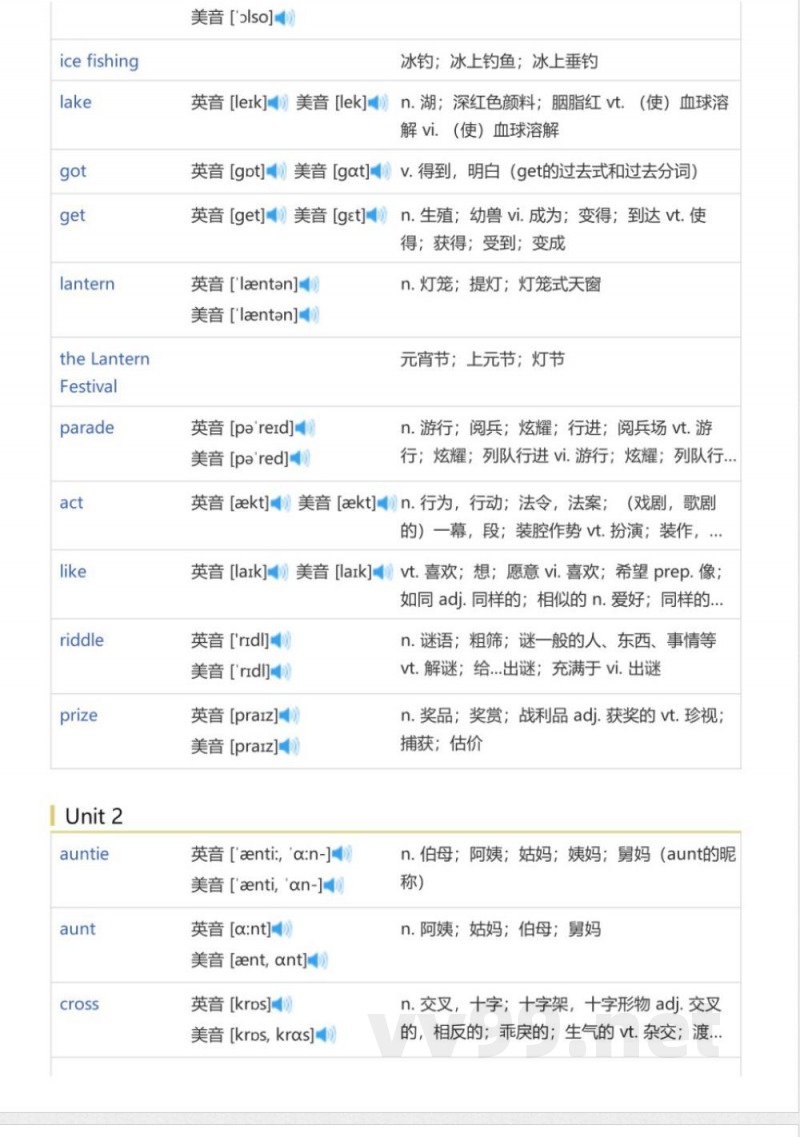Viewport: 800px width, 1137px height.
Task: Select the word link "parade"
Action: click(86, 427)
